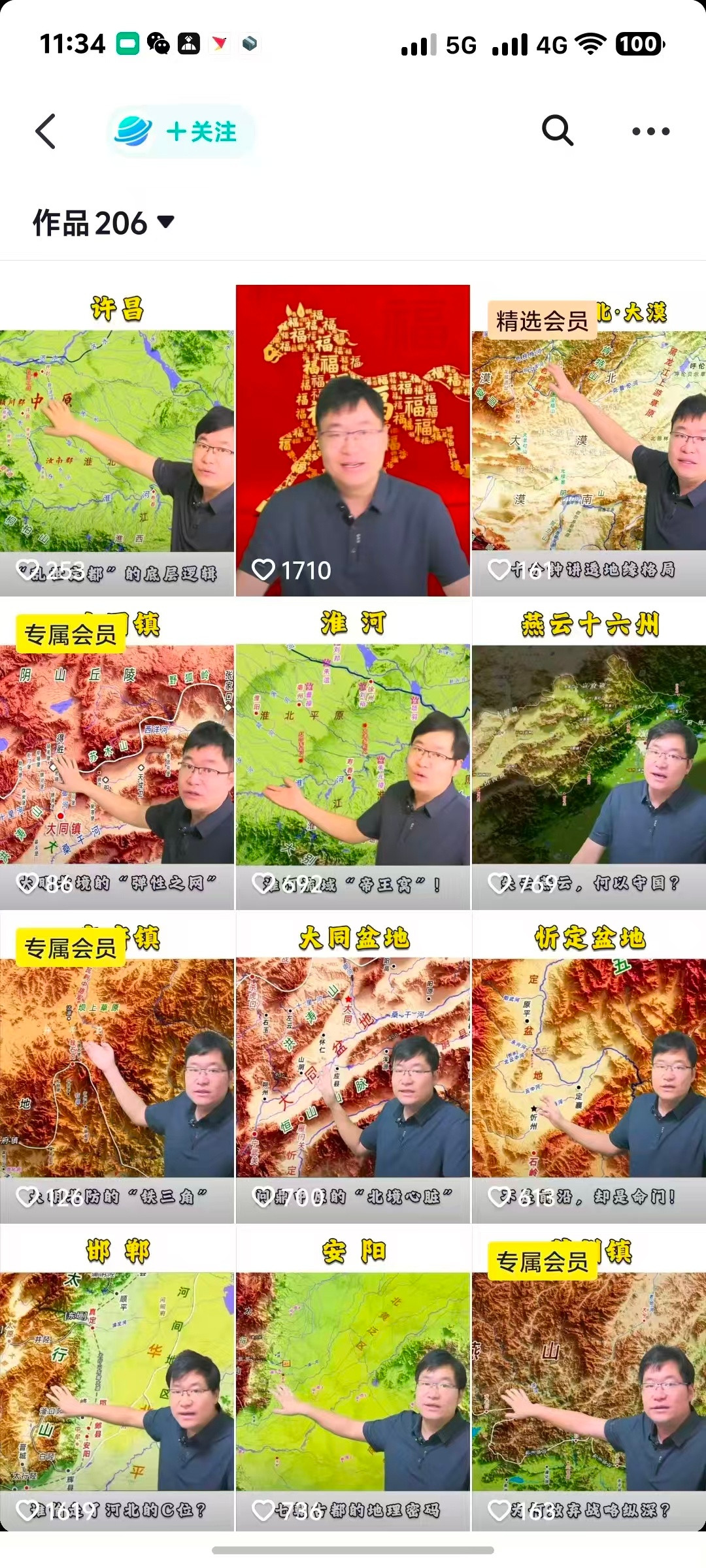Tap the Wi-Fi icon in the status bar
The width and height of the screenshot is (706, 1568).
(589, 44)
